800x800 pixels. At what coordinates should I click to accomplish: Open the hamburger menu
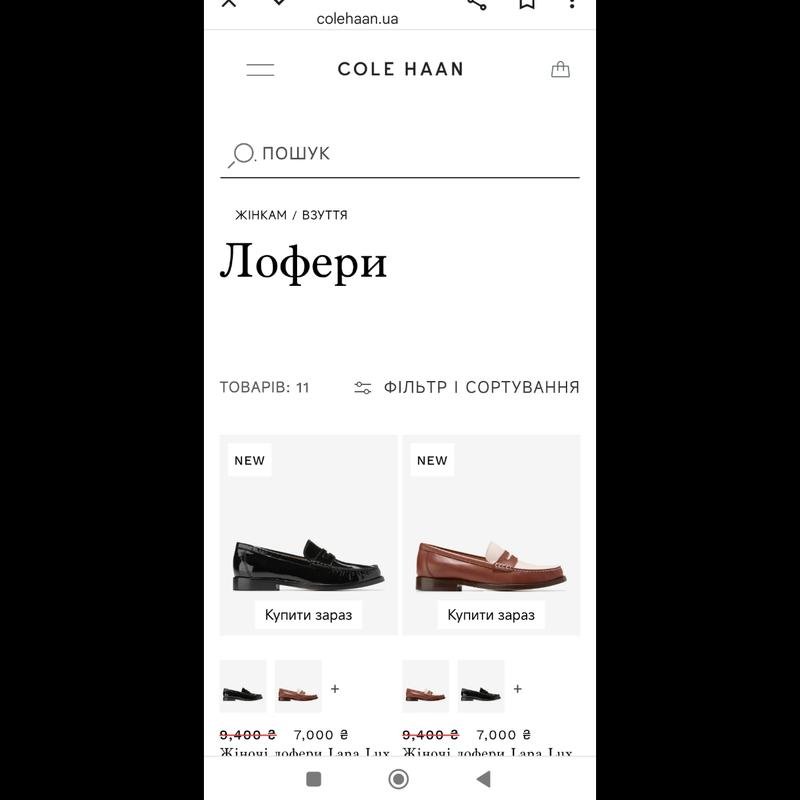pos(260,69)
